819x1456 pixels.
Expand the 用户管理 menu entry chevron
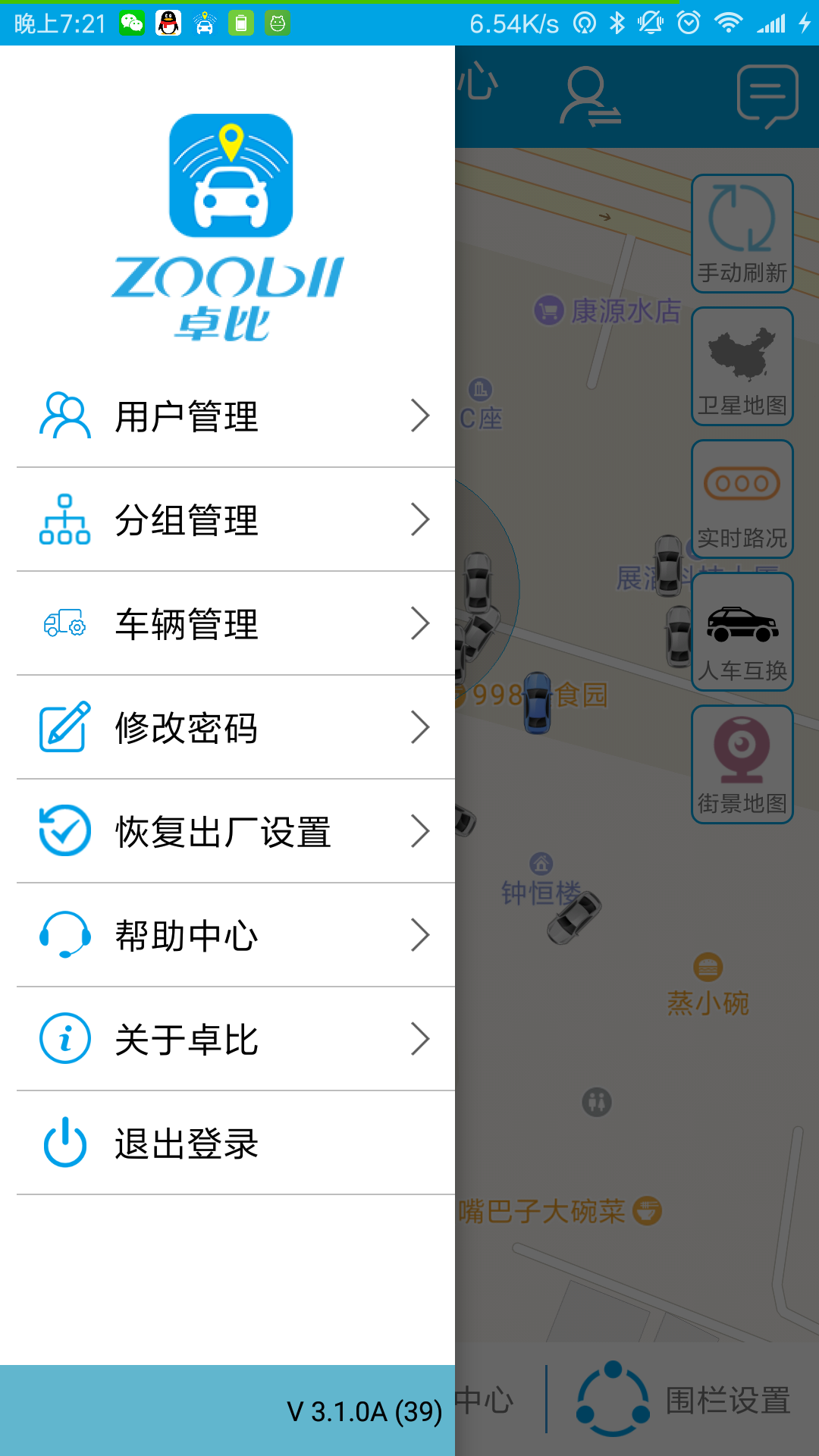pyautogui.click(x=420, y=415)
